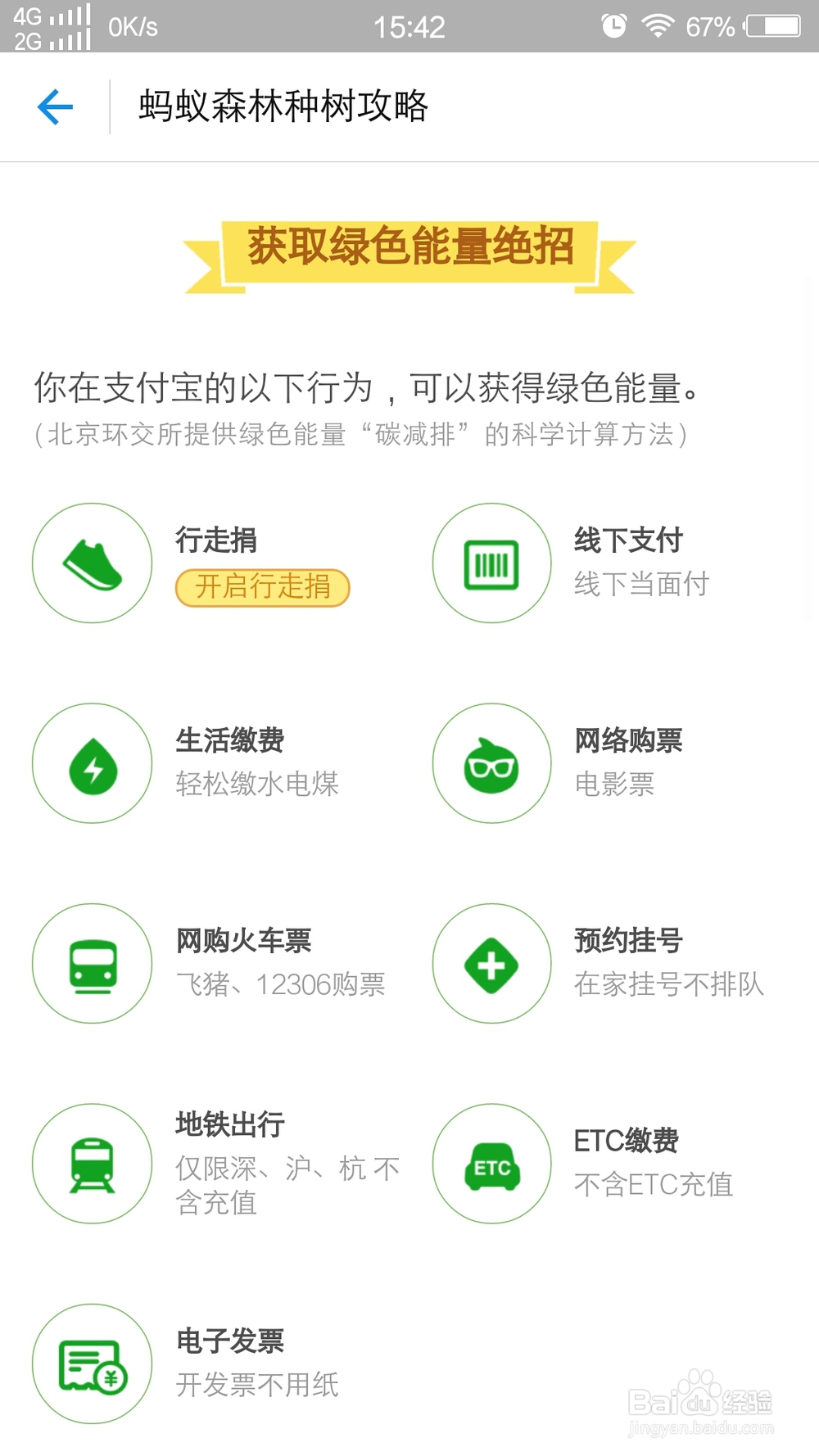
Task: Click the ETC缴费 car icon
Action: tap(491, 1164)
